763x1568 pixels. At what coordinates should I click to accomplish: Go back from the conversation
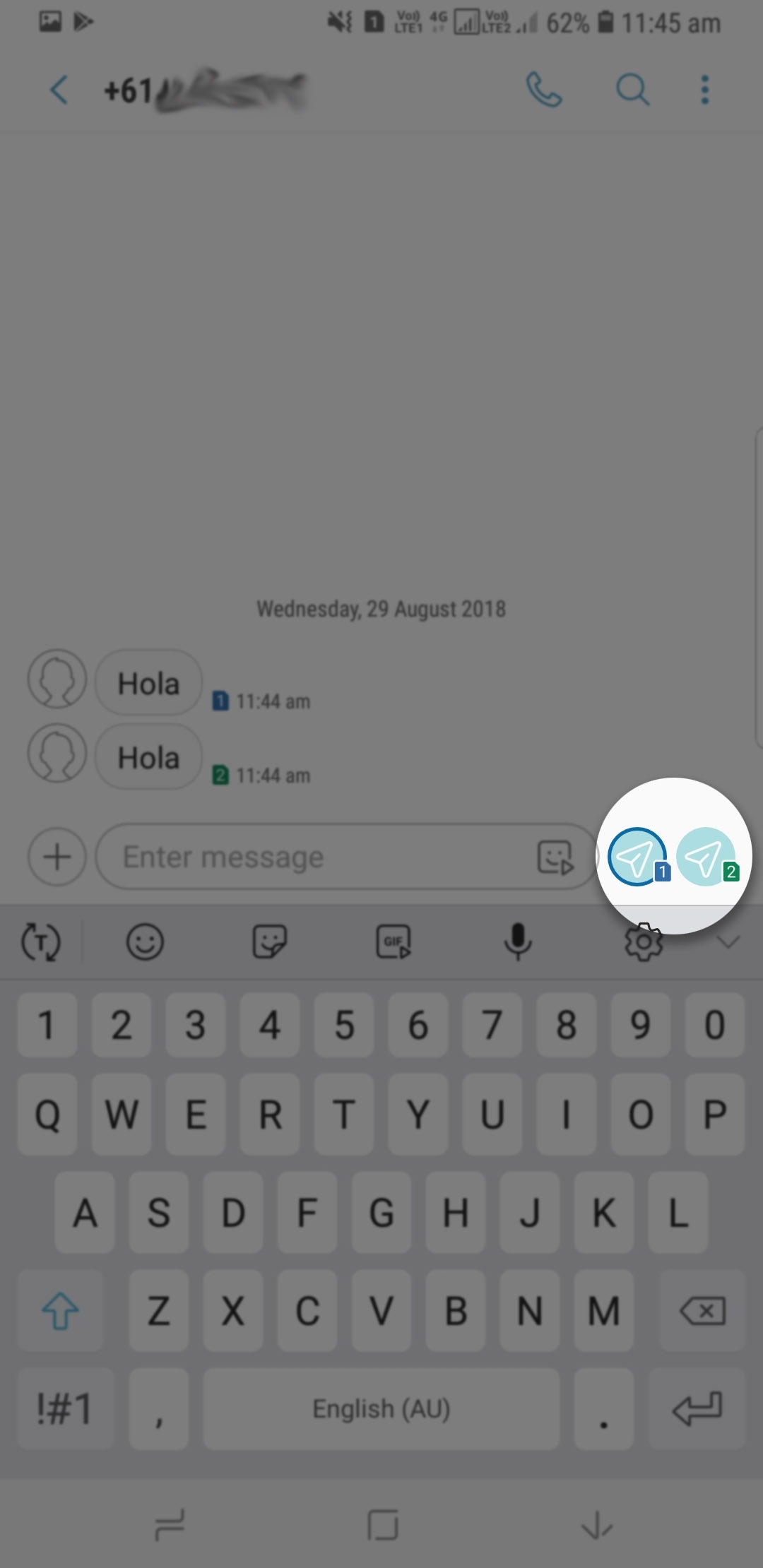[x=59, y=90]
